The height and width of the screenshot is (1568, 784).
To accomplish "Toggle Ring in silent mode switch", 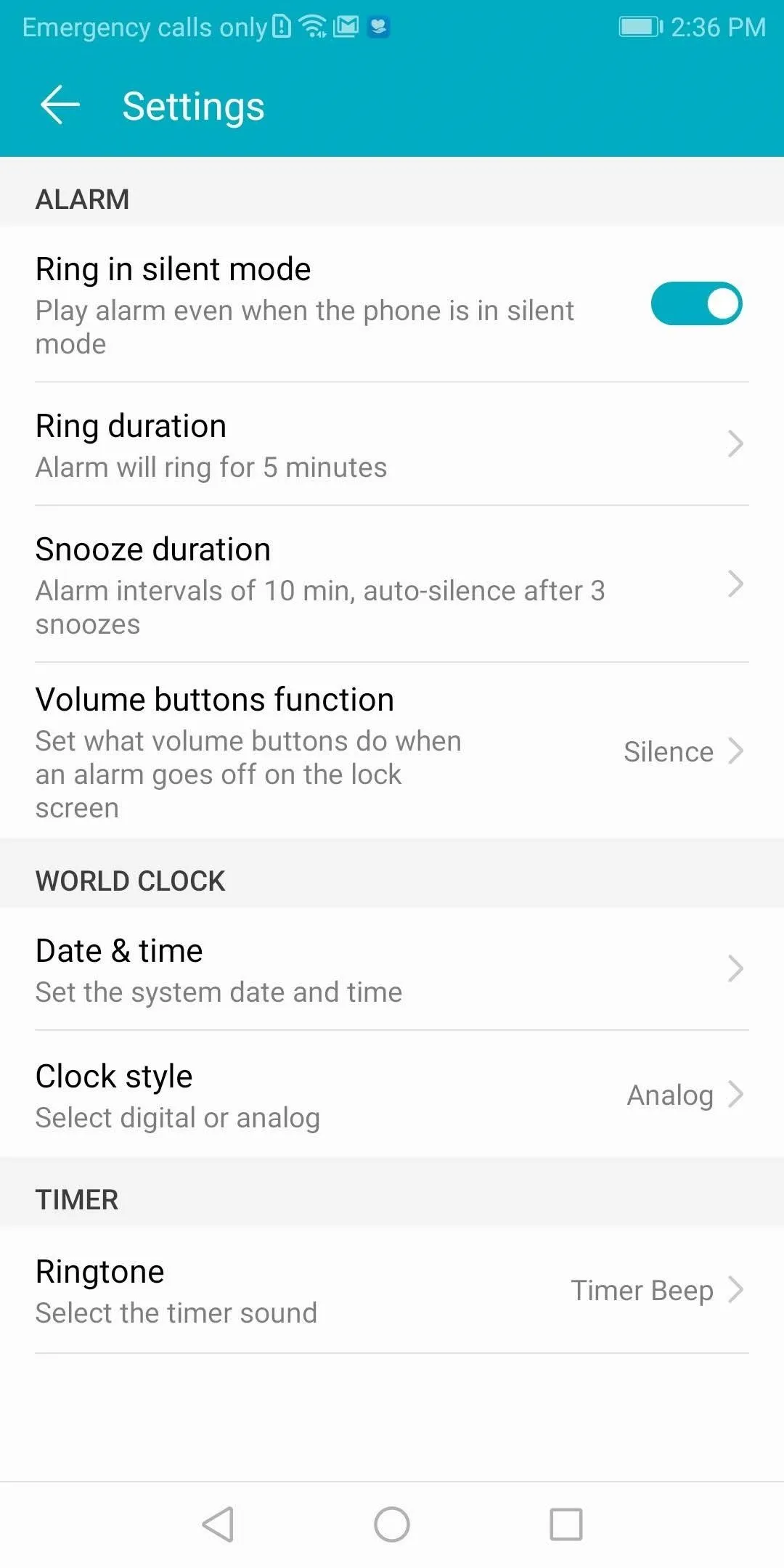I will (x=696, y=303).
